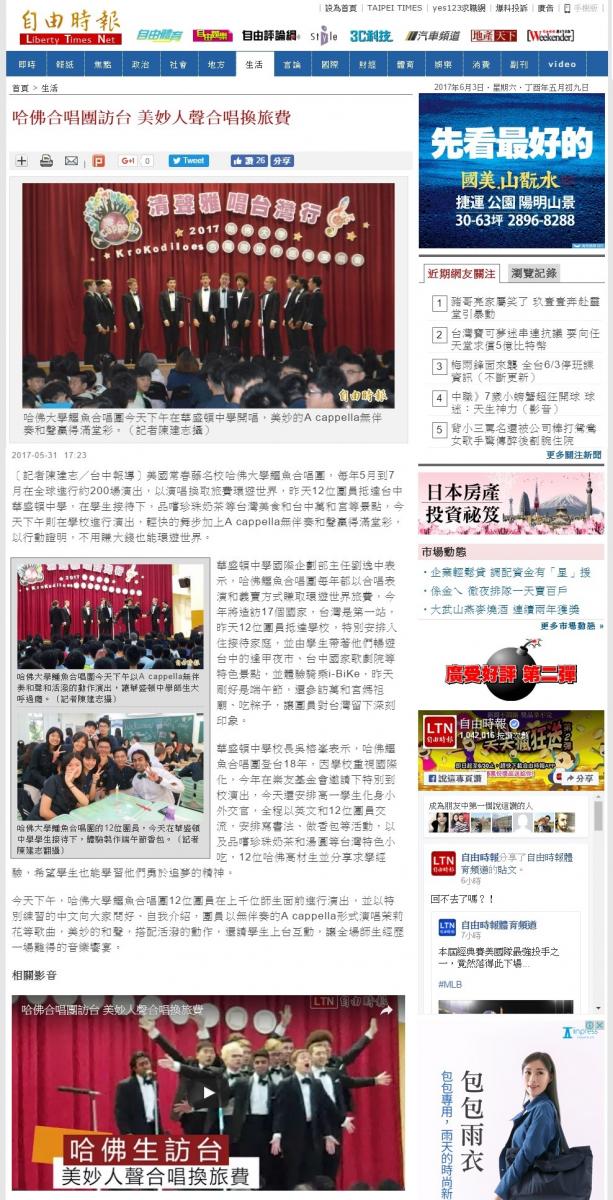Go to the 社會 section
The image size is (613, 1200).
pyautogui.click(x=178, y=64)
